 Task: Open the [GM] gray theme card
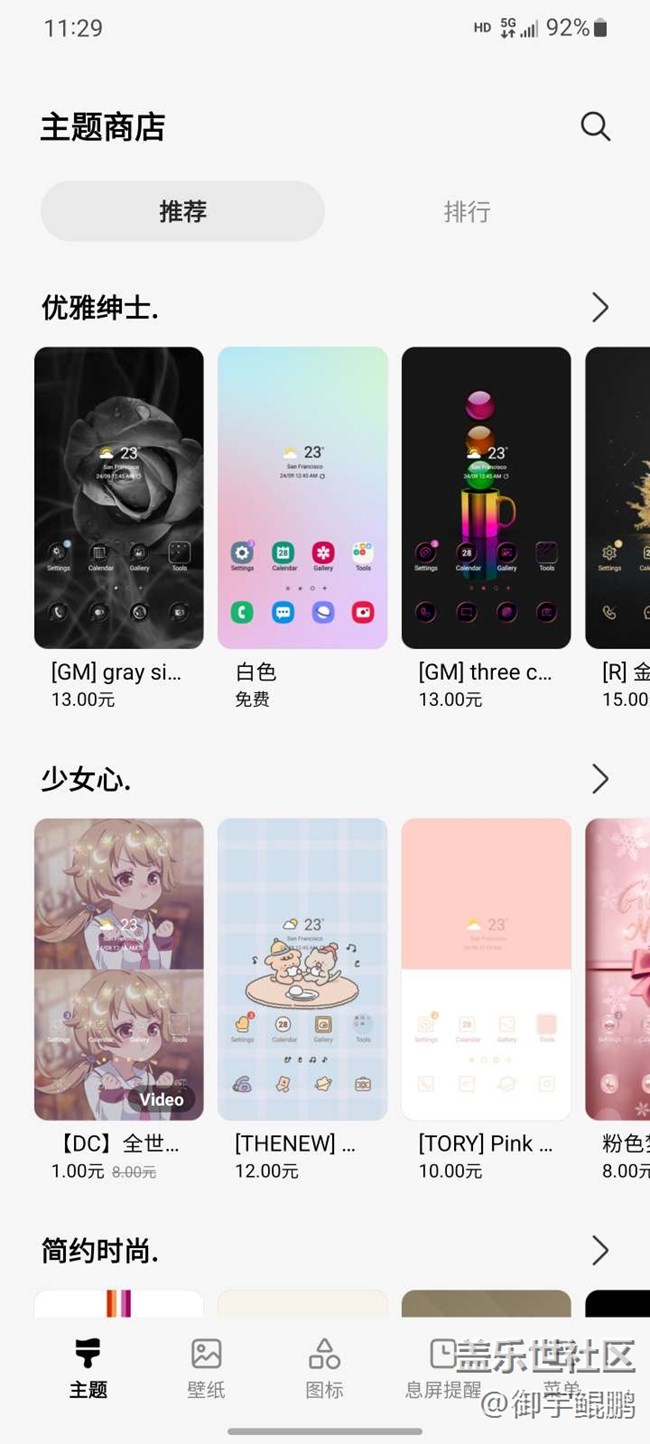(119, 498)
